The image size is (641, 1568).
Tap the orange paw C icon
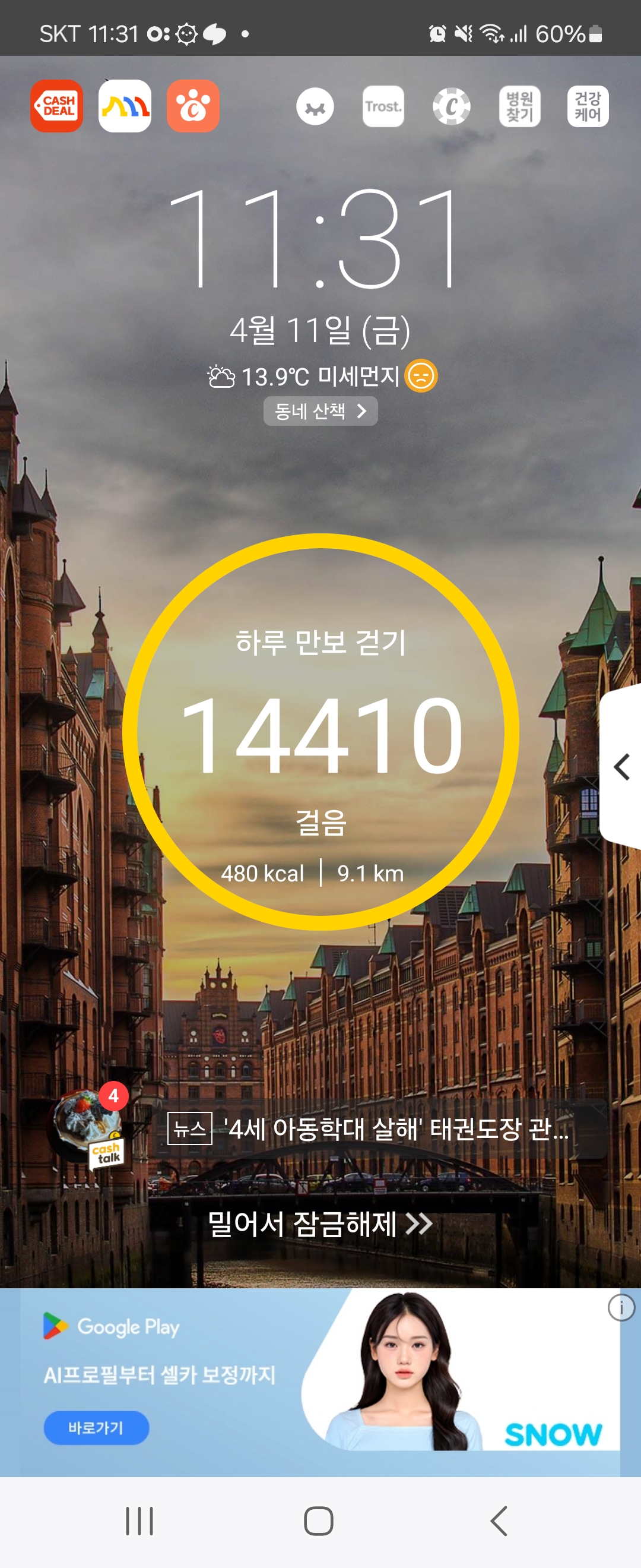tap(193, 106)
